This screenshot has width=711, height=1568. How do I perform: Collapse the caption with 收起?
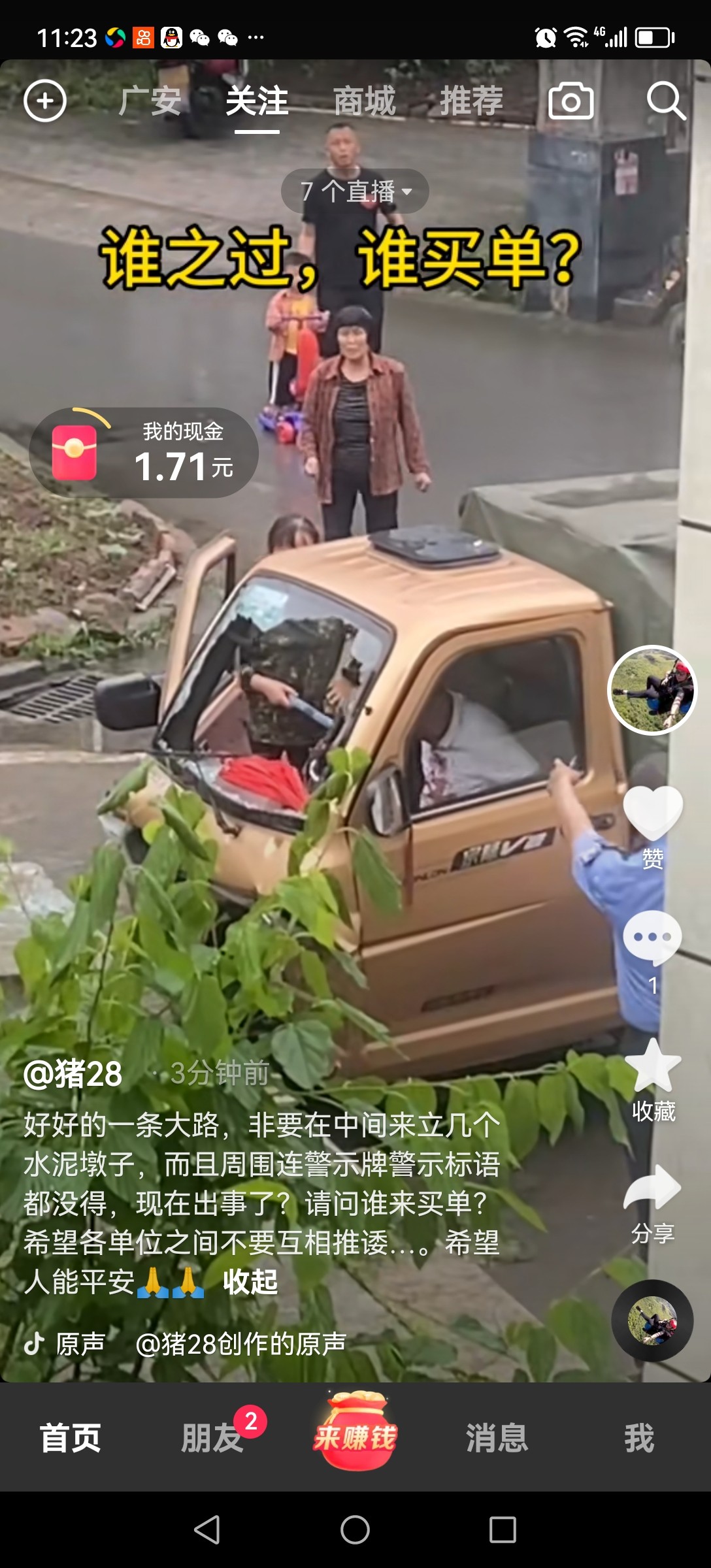tap(250, 1282)
